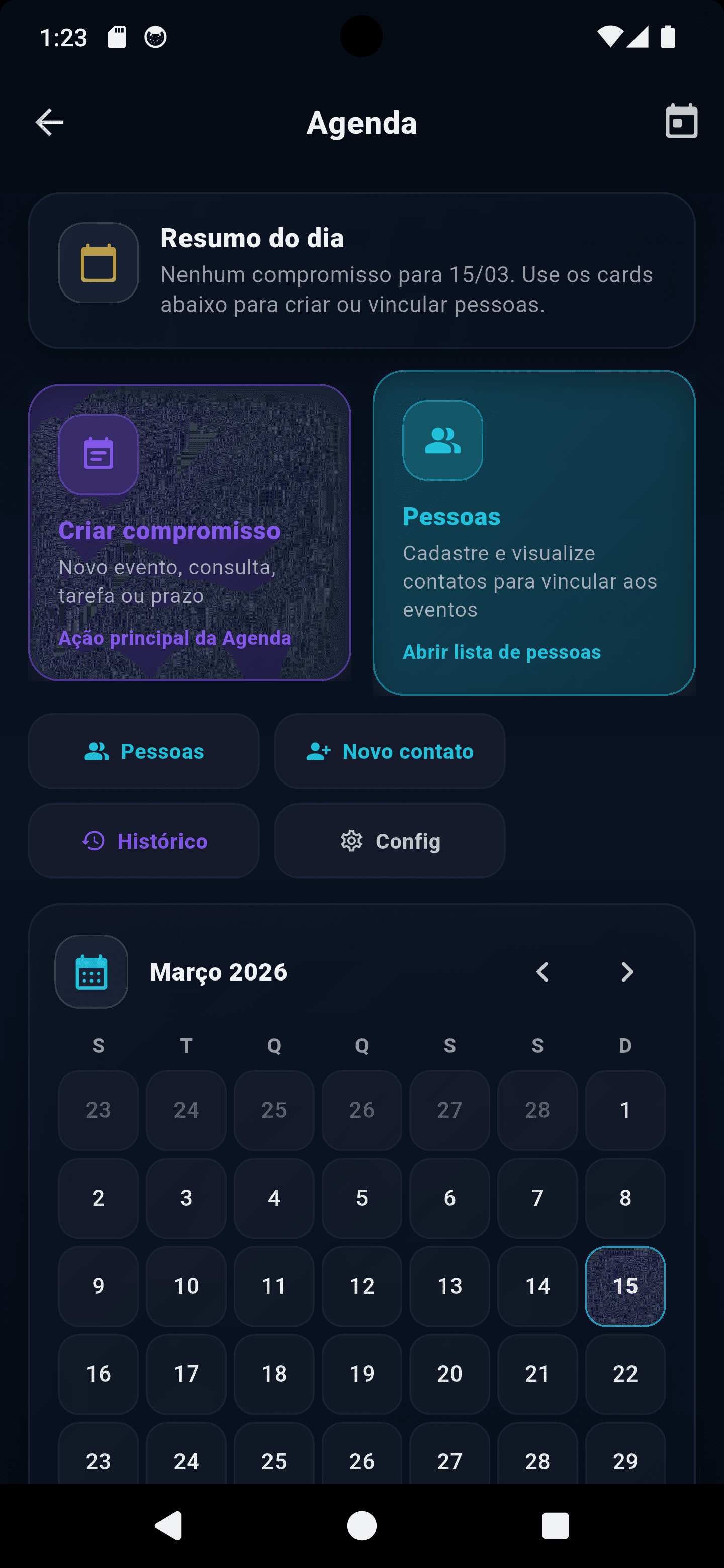Select day 22 in the calendar
Image resolution: width=724 pixels, height=1568 pixels.
pos(625,1375)
